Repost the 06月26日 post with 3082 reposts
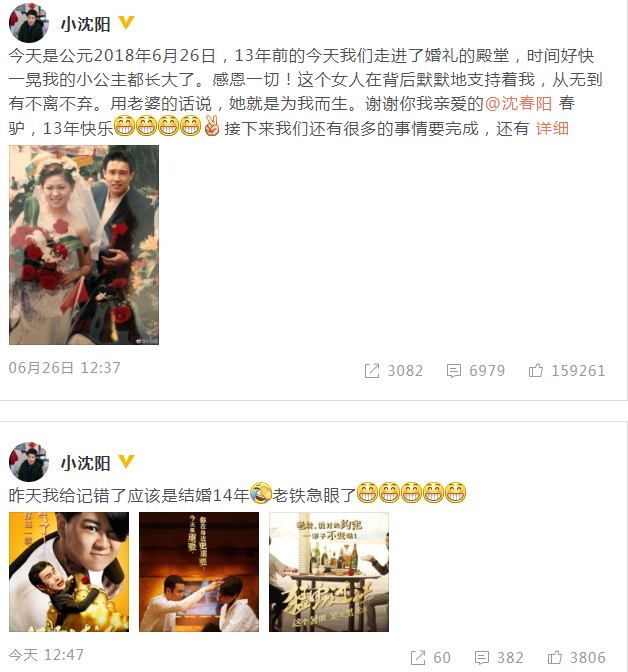Image resolution: width=628 pixels, height=672 pixels. [393, 370]
